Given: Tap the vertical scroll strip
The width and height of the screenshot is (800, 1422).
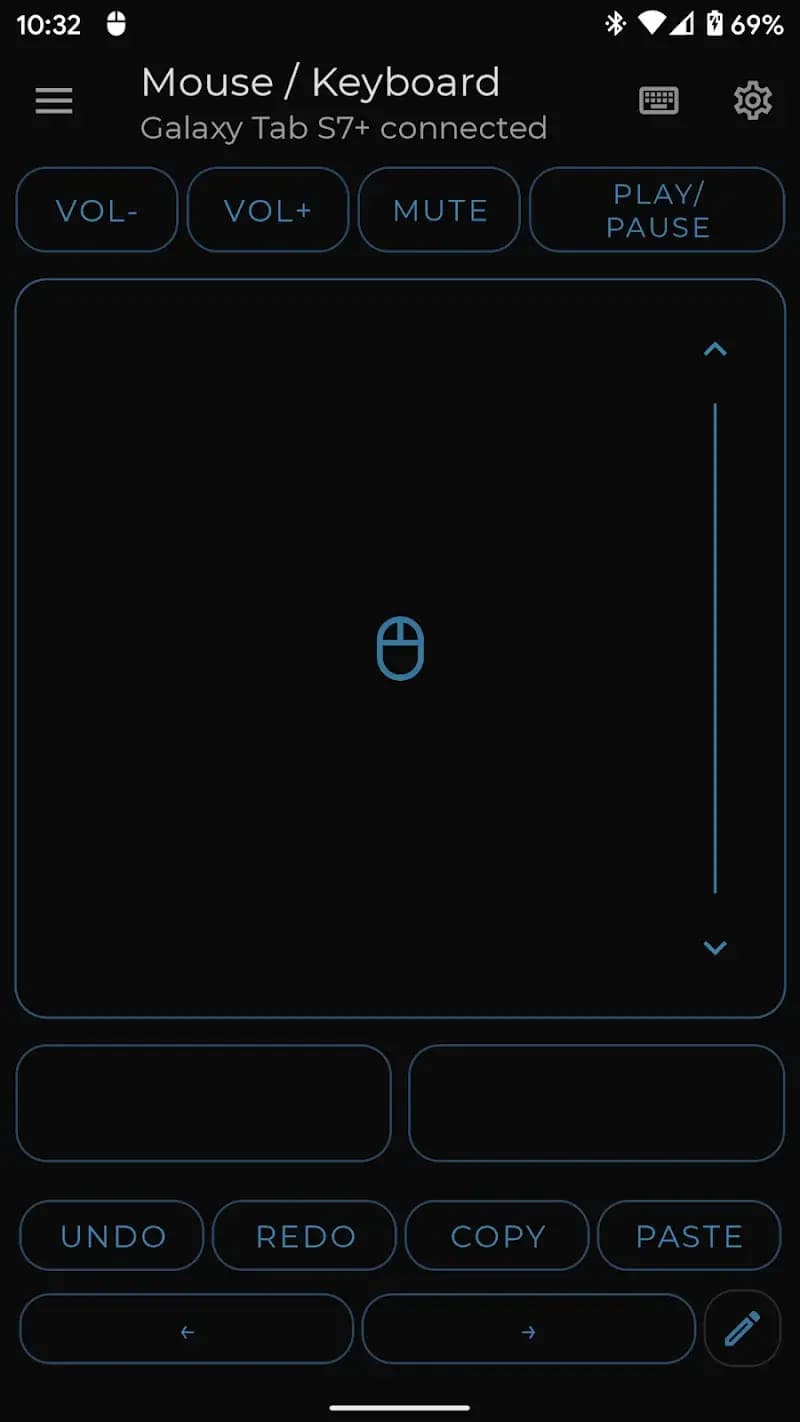Looking at the screenshot, I should [715, 648].
